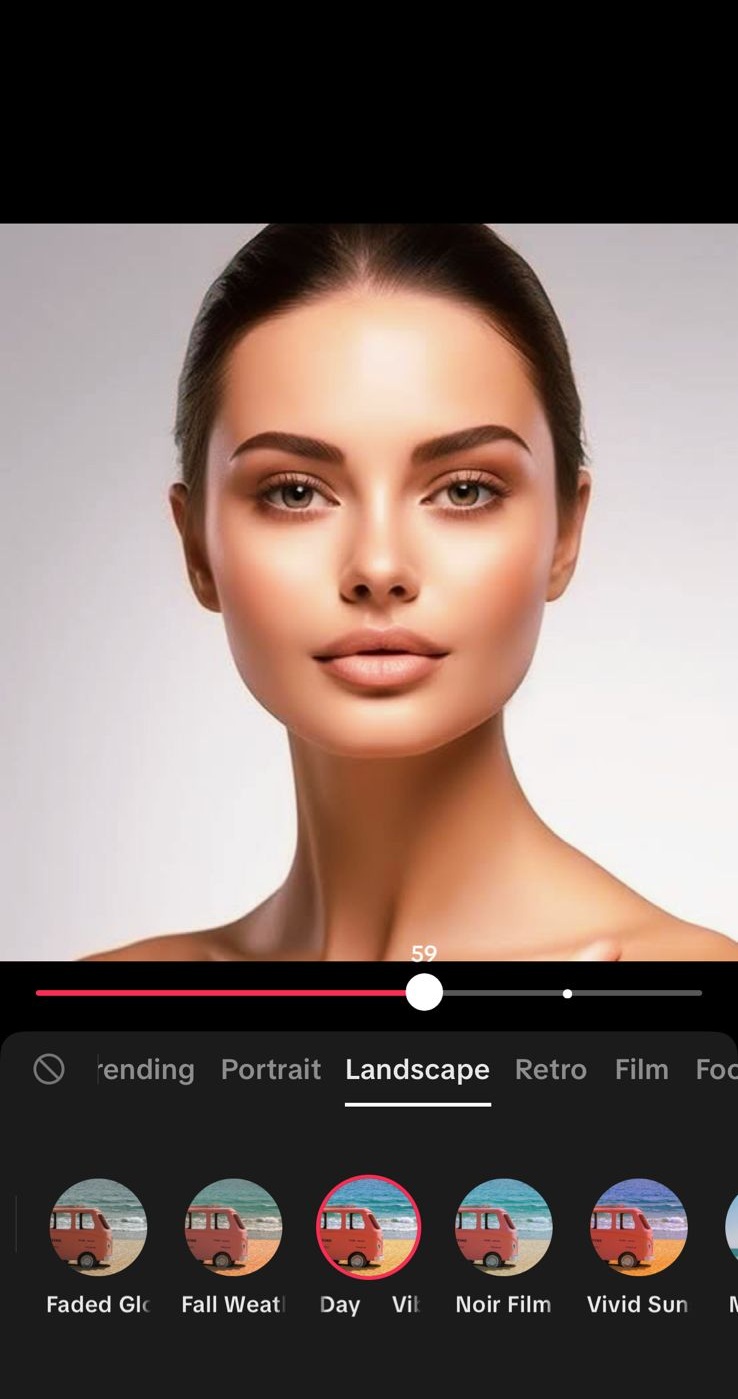Remove the filter with the none icon

48,1069
